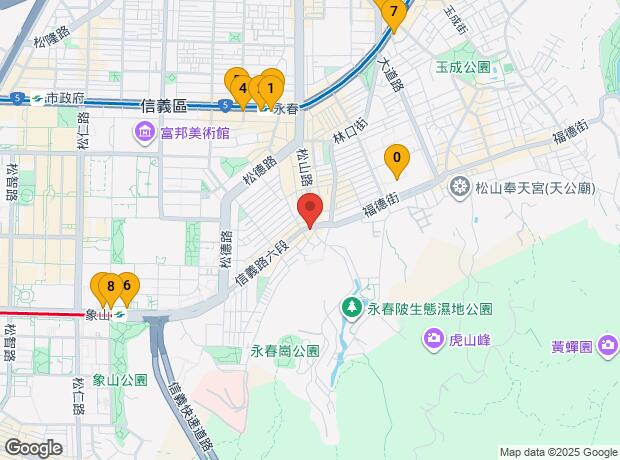Select the orange marker numbered 8
The width and height of the screenshot is (620, 460).
click(110, 286)
